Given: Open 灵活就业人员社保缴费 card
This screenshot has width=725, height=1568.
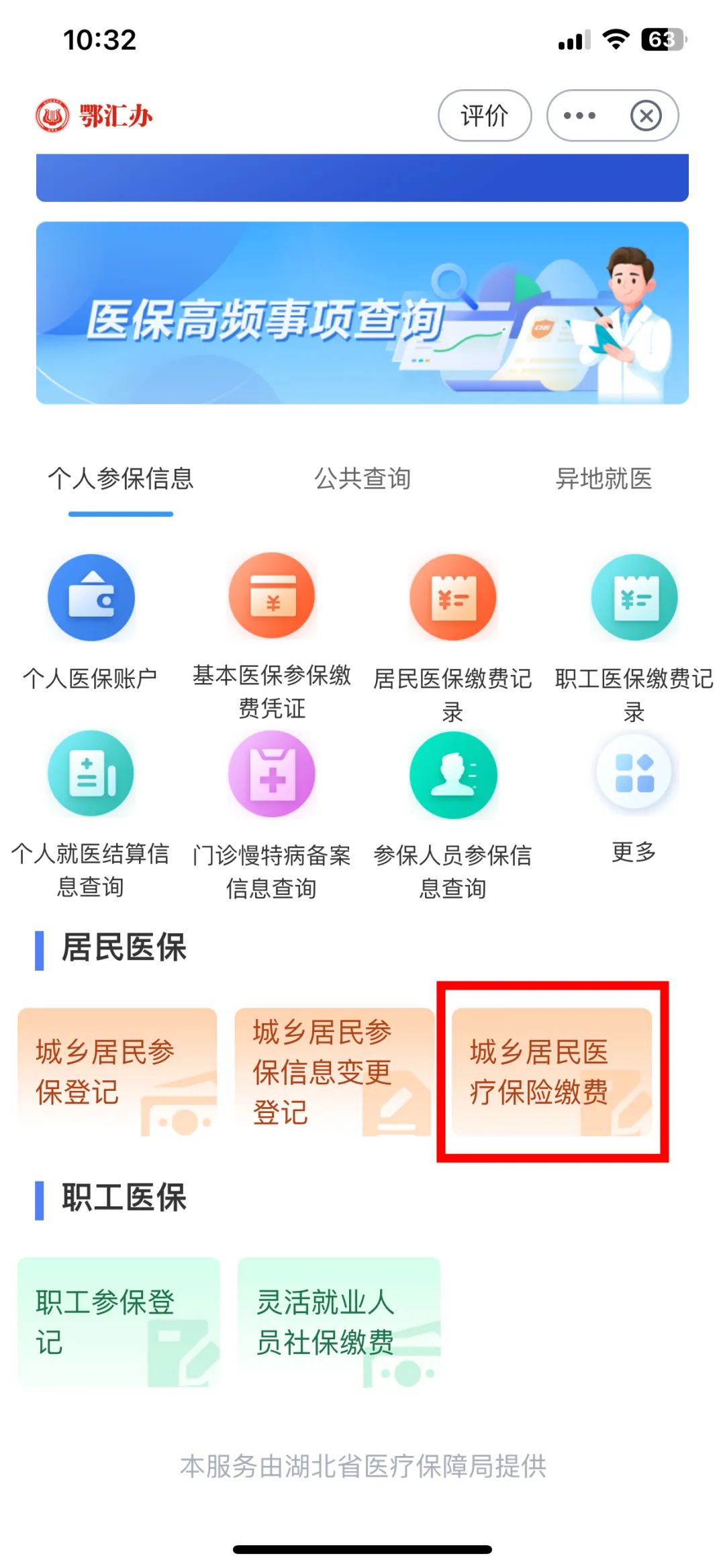Looking at the screenshot, I should 339,1321.
